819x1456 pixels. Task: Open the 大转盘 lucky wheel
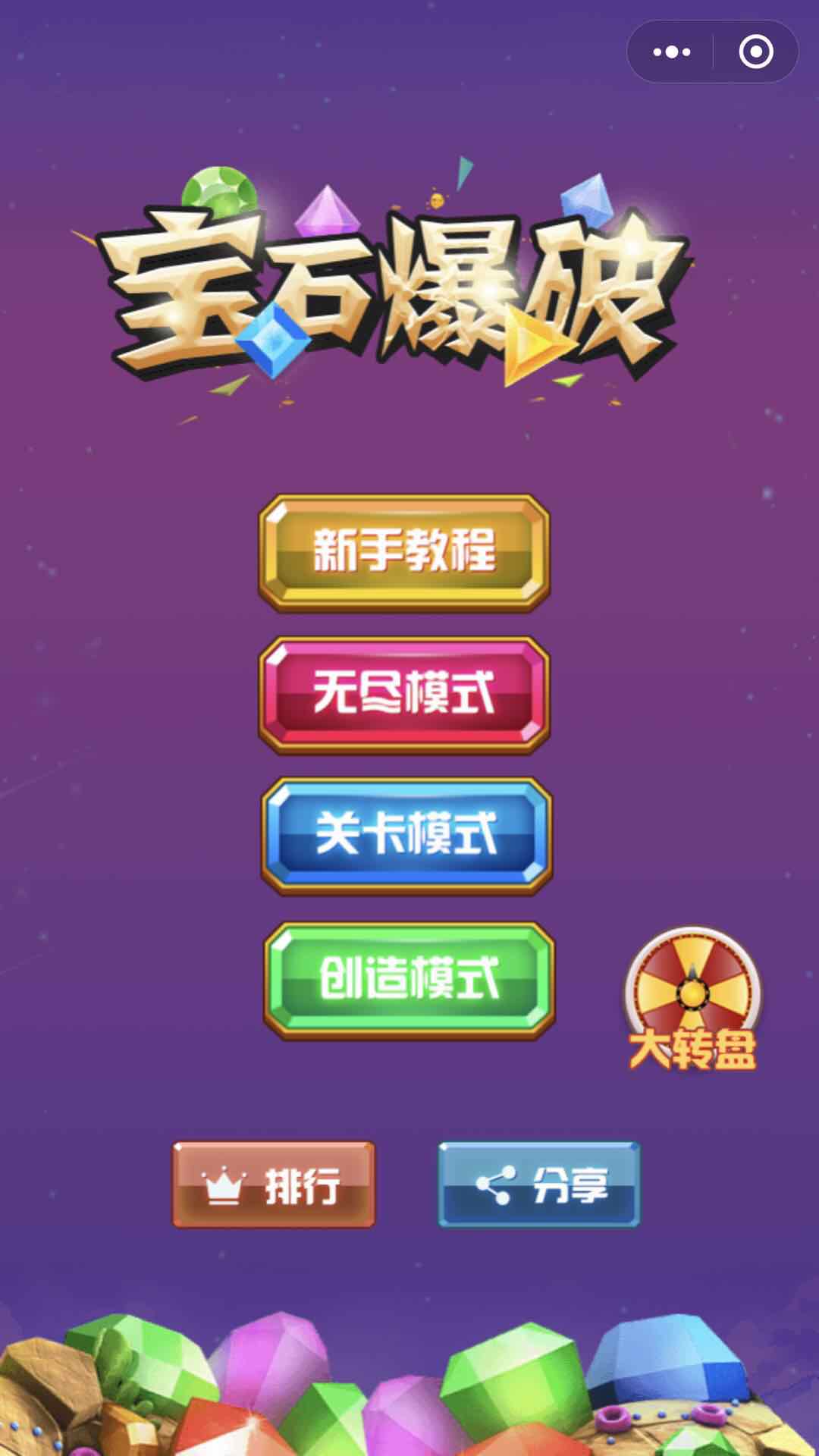pyautogui.click(x=692, y=999)
